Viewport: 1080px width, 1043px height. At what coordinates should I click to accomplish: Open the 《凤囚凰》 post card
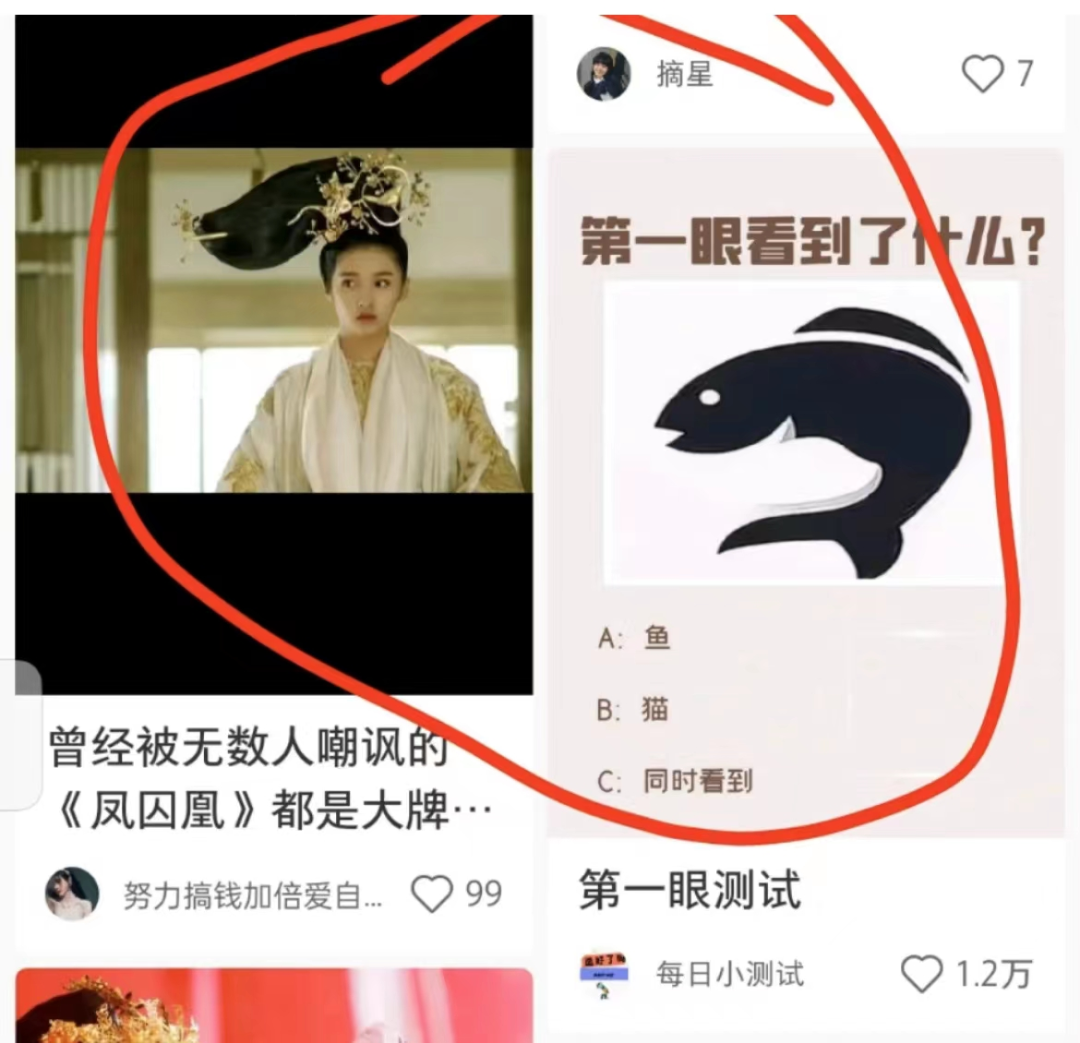pyautogui.click(x=273, y=420)
